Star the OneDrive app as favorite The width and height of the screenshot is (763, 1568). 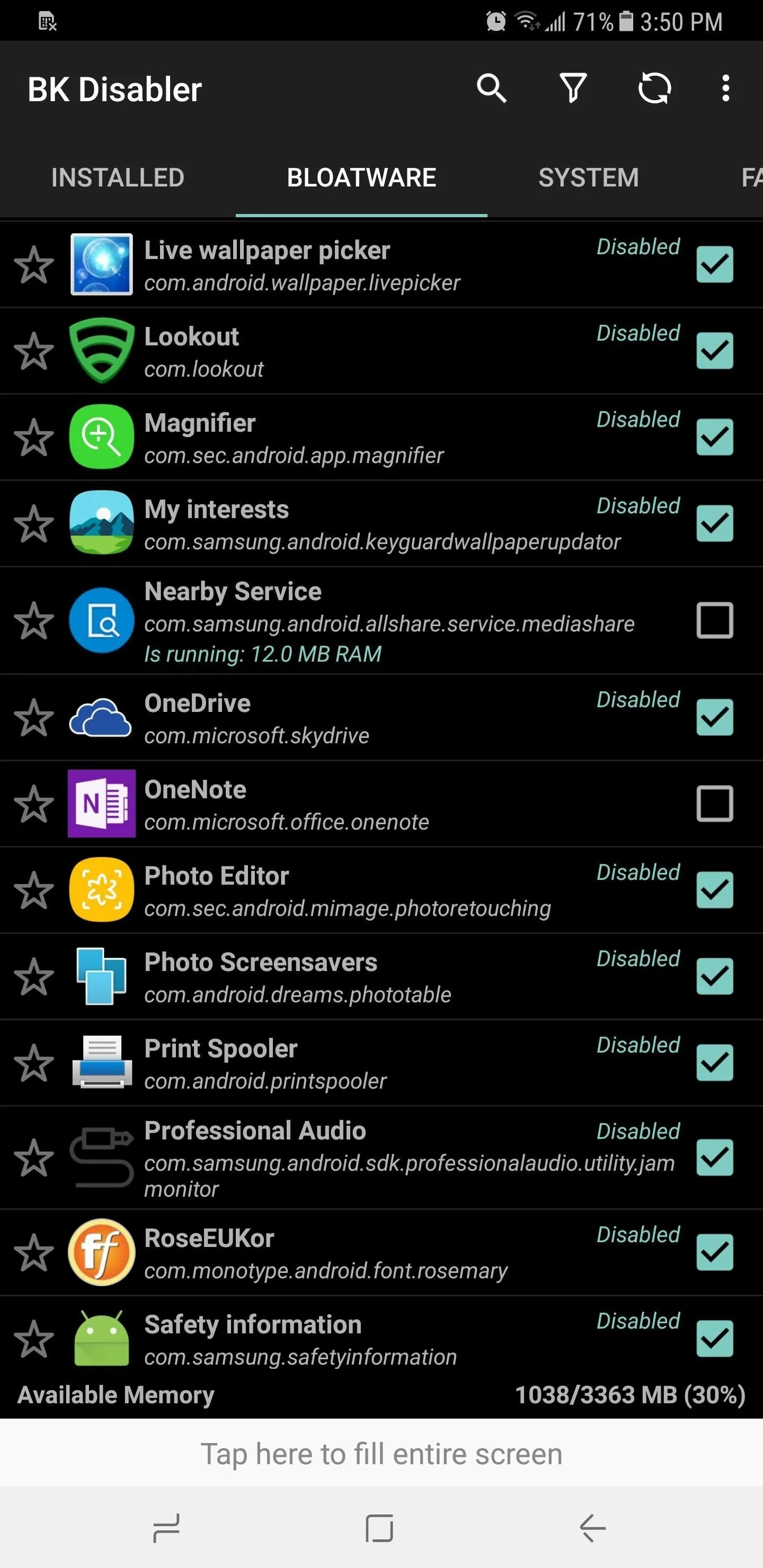coord(34,718)
